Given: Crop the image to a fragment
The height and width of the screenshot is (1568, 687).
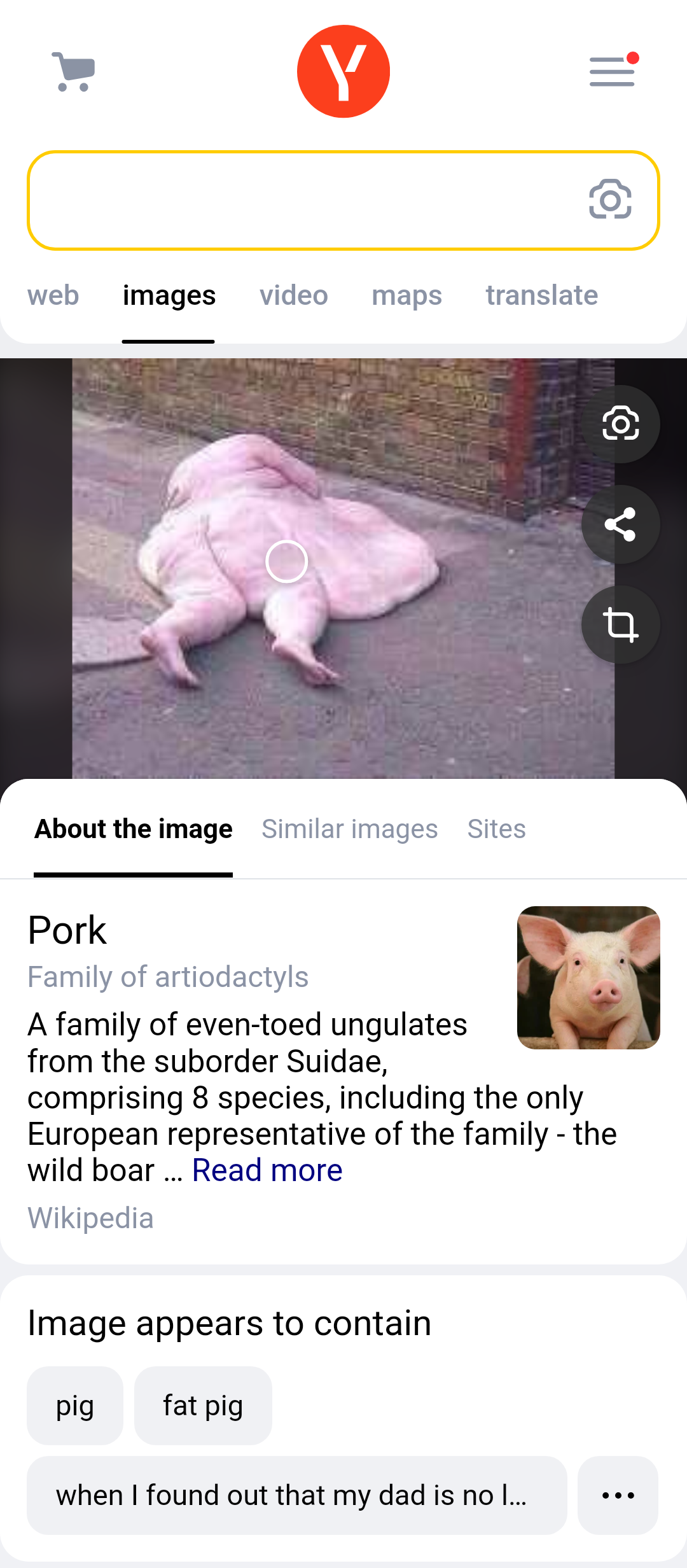Looking at the screenshot, I should 620,625.
